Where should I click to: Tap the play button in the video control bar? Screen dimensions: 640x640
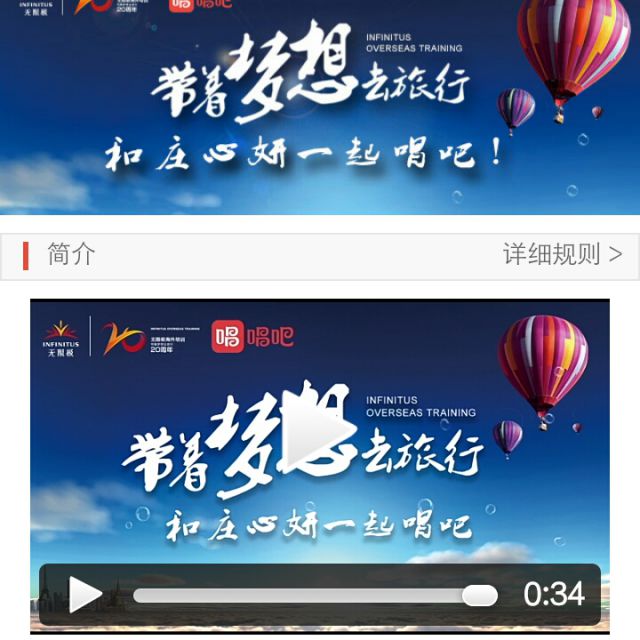[84, 595]
